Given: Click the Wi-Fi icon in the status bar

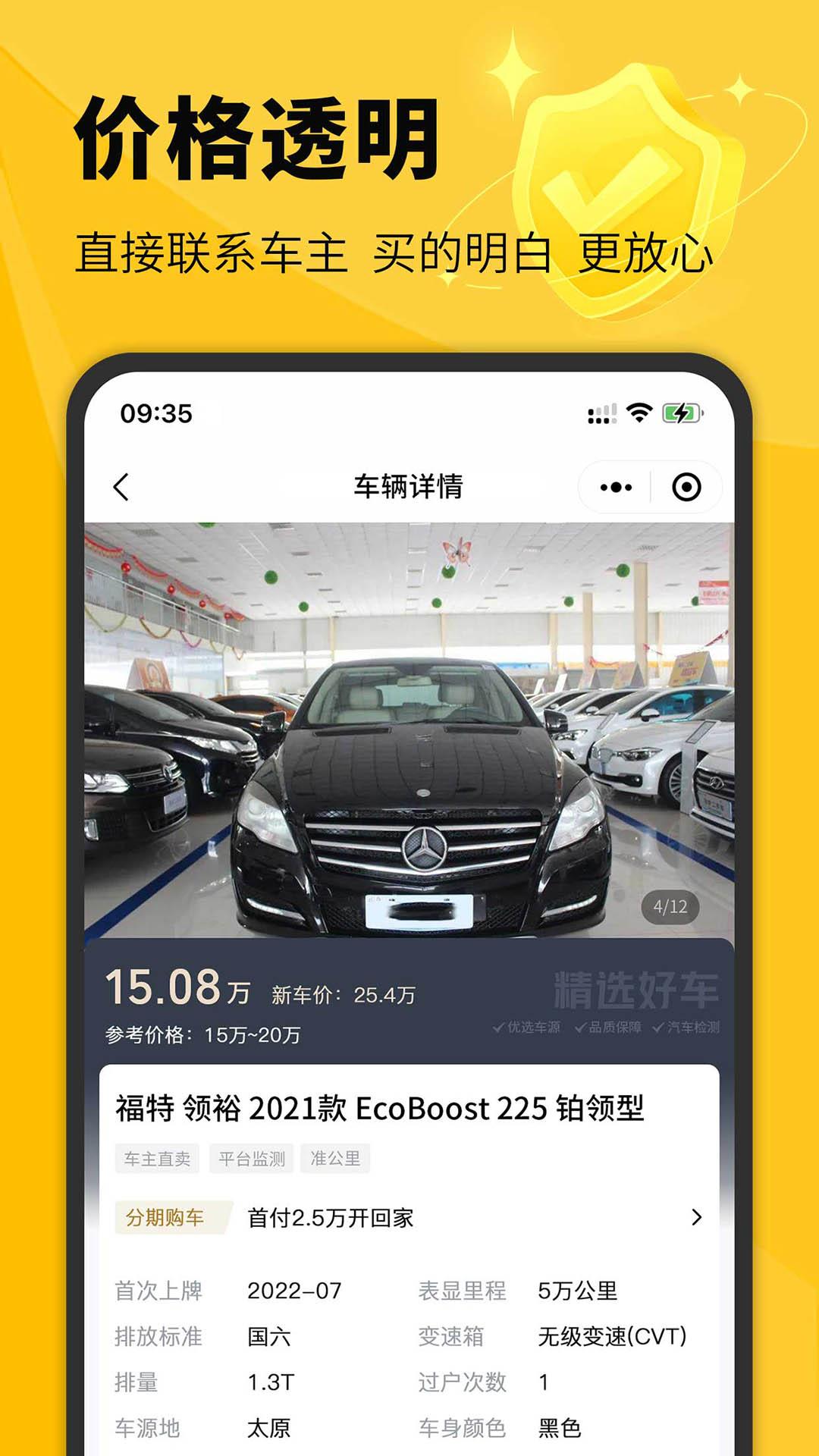Looking at the screenshot, I should tap(641, 413).
